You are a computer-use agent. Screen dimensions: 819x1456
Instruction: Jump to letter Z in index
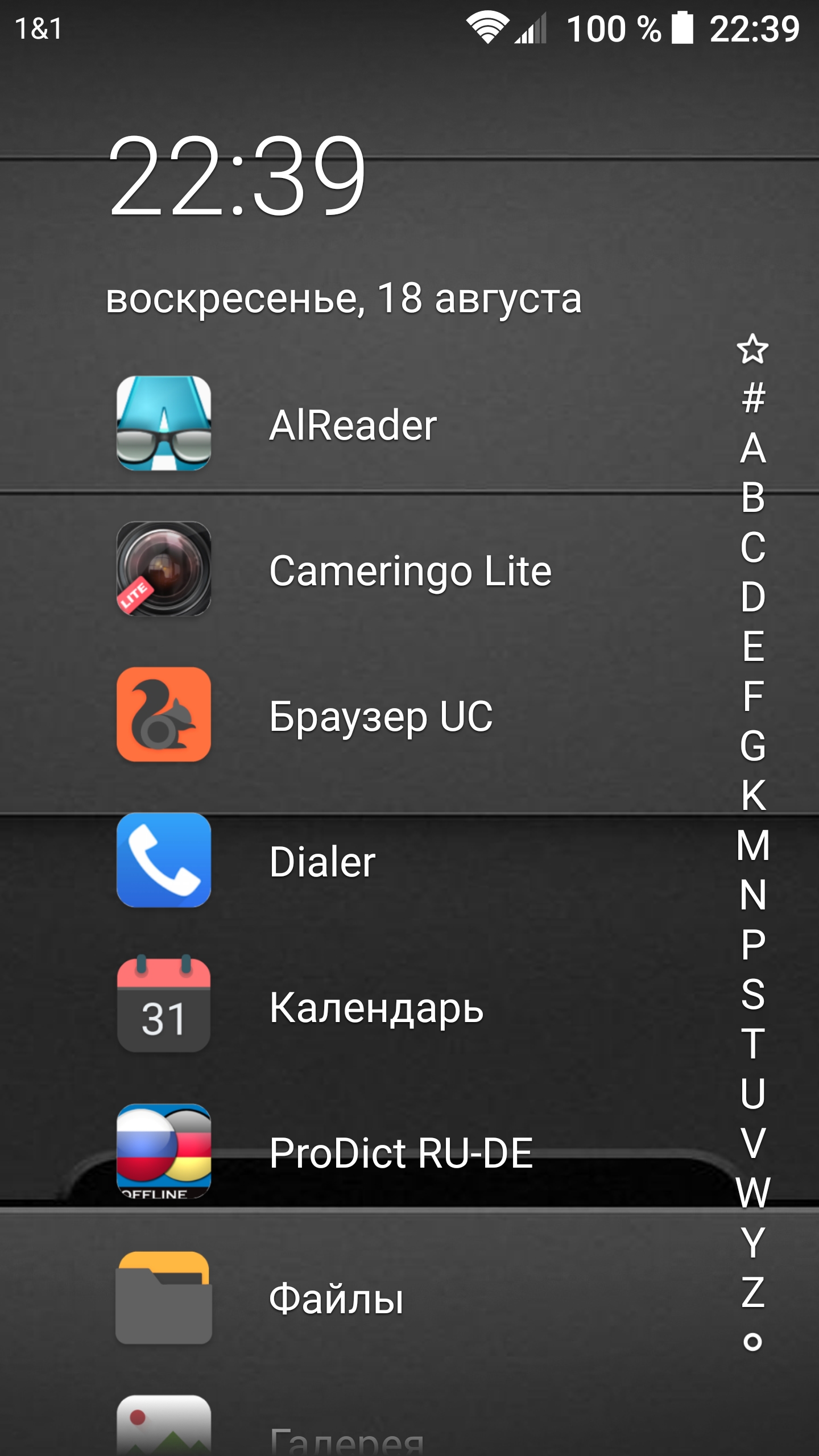[752, 1292]
